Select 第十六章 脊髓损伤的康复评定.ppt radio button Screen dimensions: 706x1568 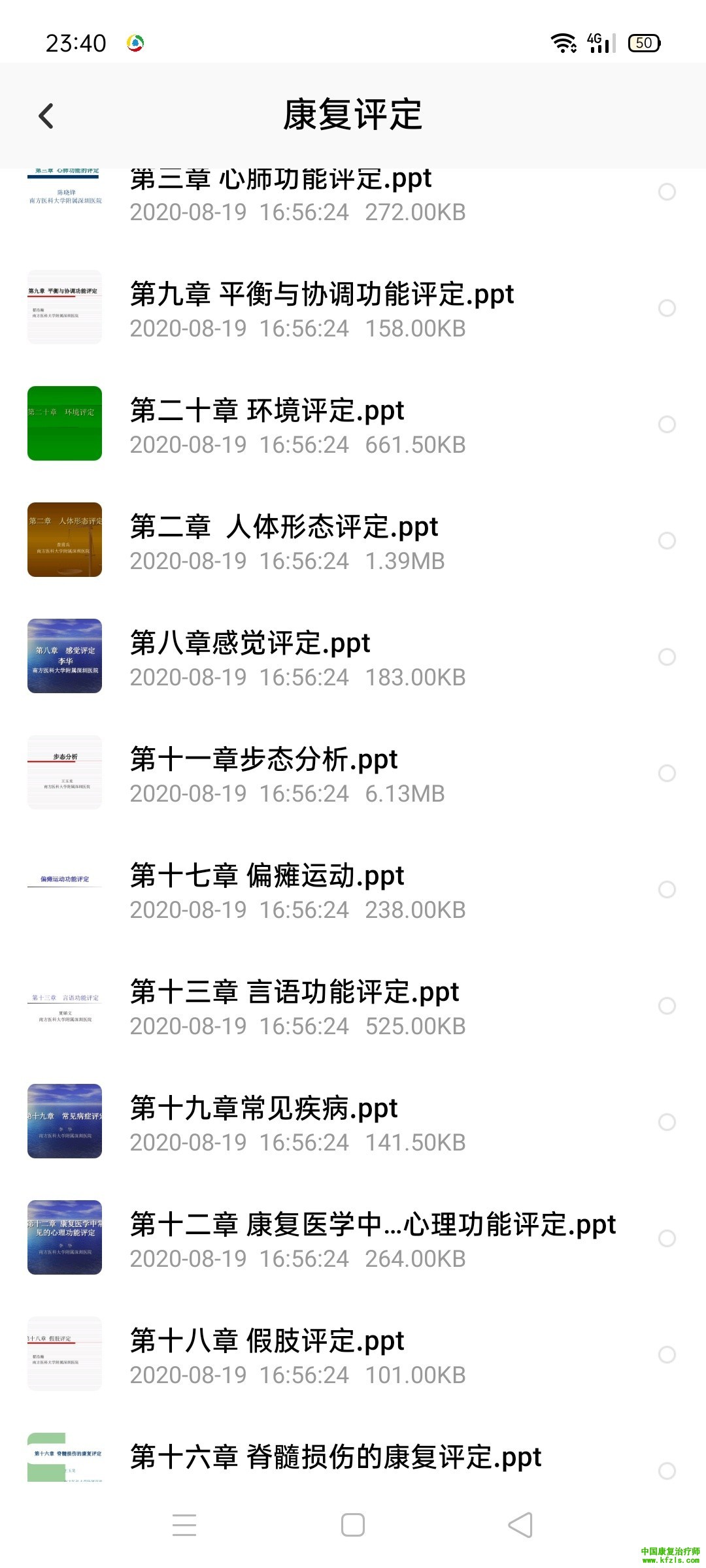click(x=667, y=1471)
